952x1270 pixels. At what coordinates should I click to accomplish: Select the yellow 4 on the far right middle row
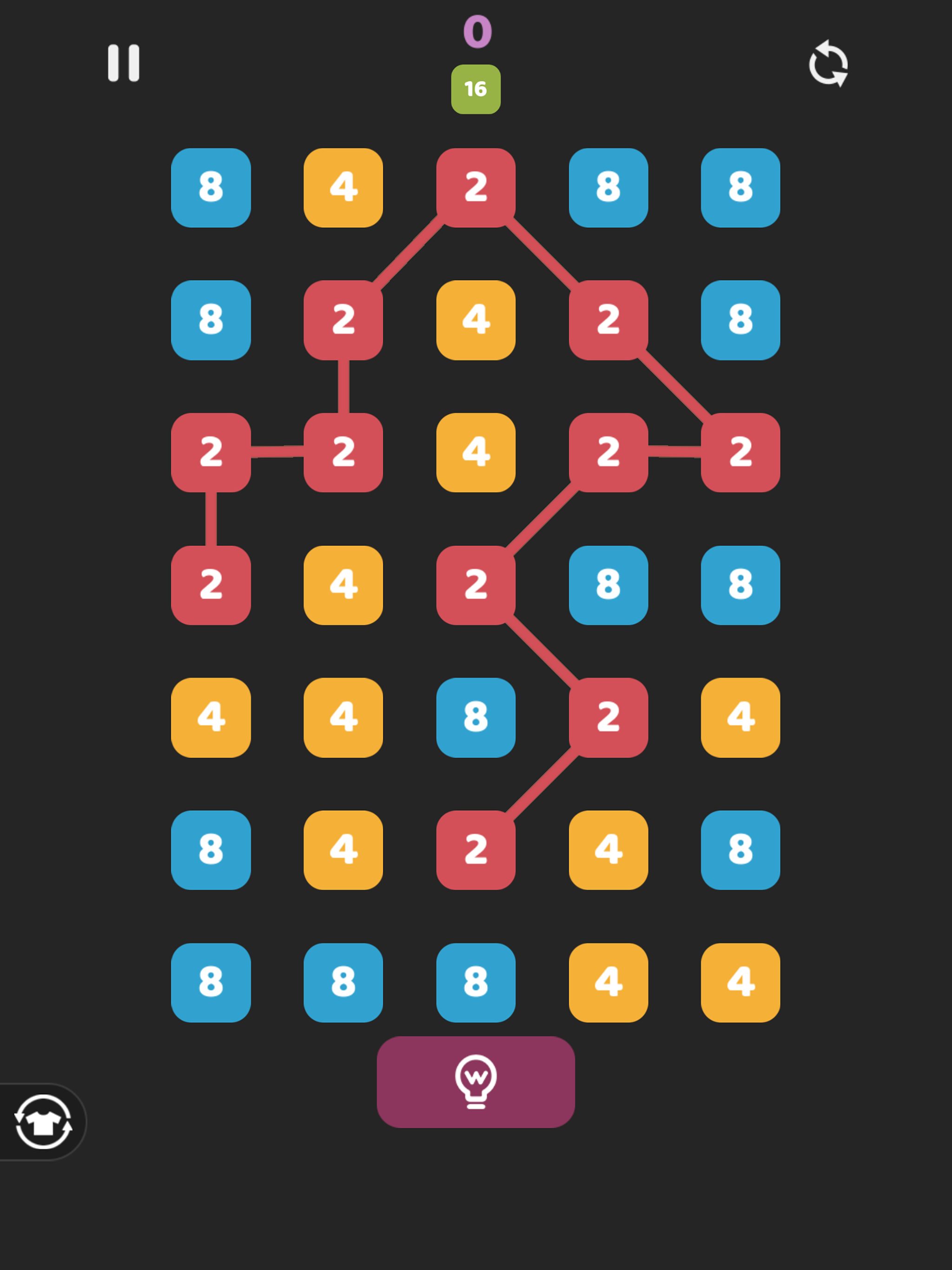pos(740,716)
